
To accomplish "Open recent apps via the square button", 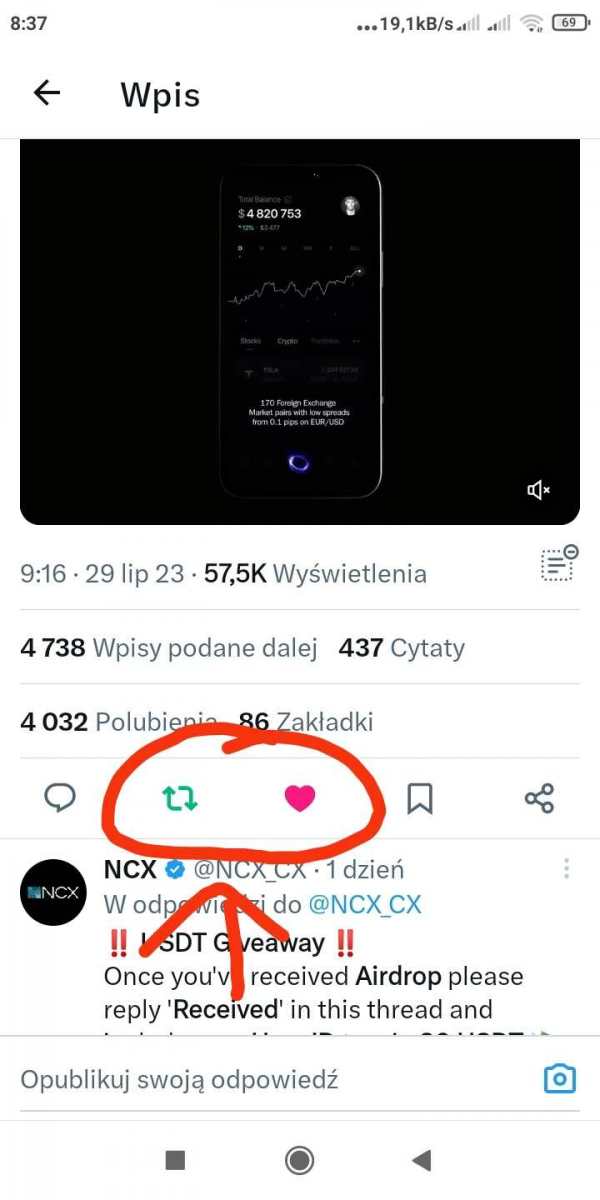I will coord(175,1160).
